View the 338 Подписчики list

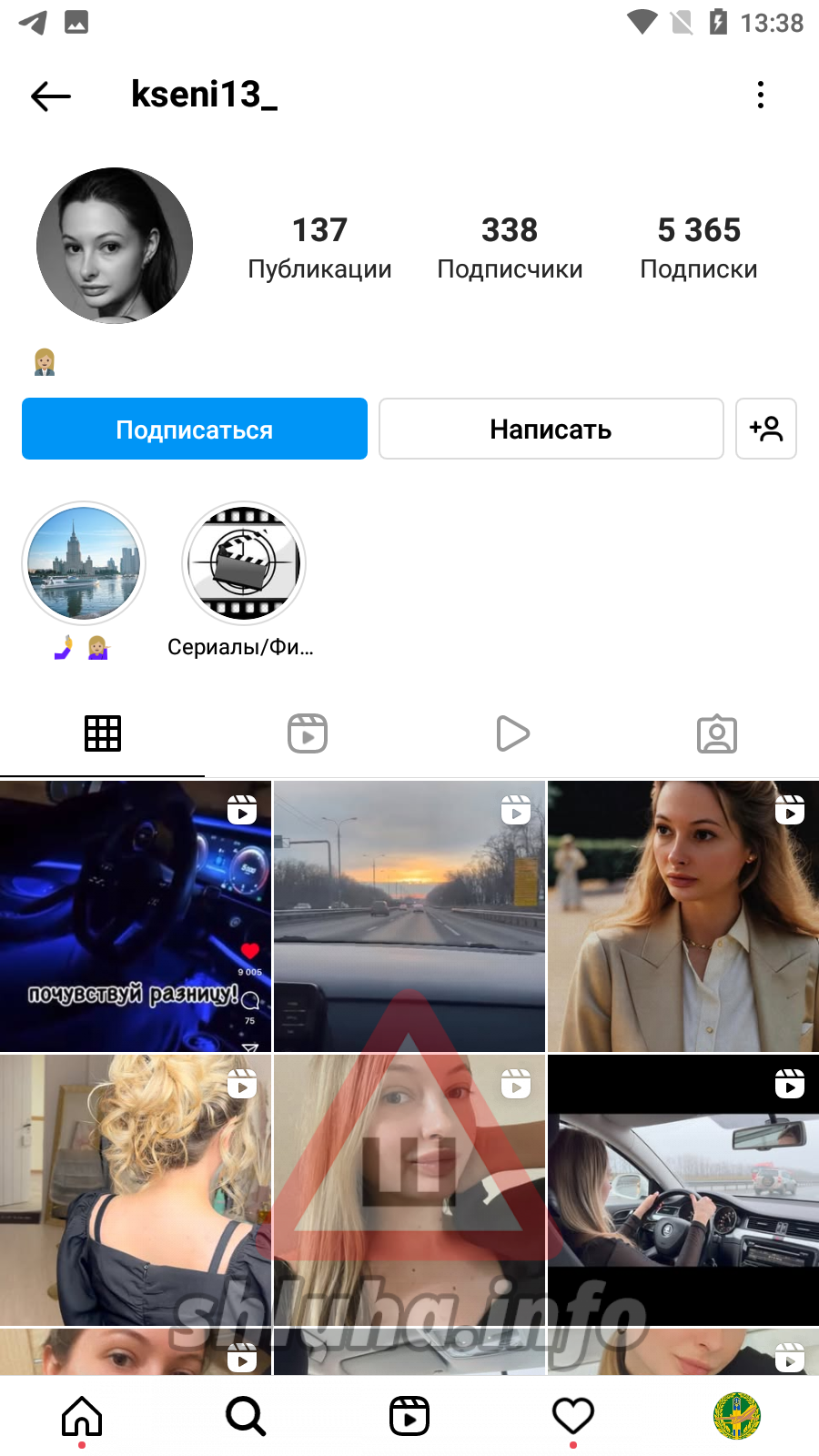510,248
